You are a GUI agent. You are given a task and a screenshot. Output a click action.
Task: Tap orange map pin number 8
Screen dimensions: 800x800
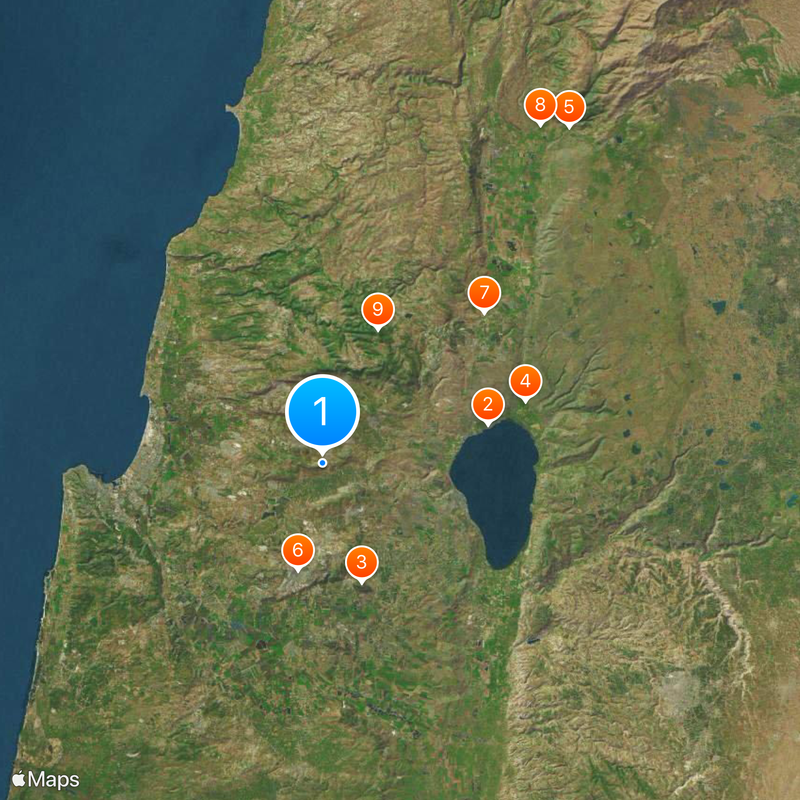point(540,104)
